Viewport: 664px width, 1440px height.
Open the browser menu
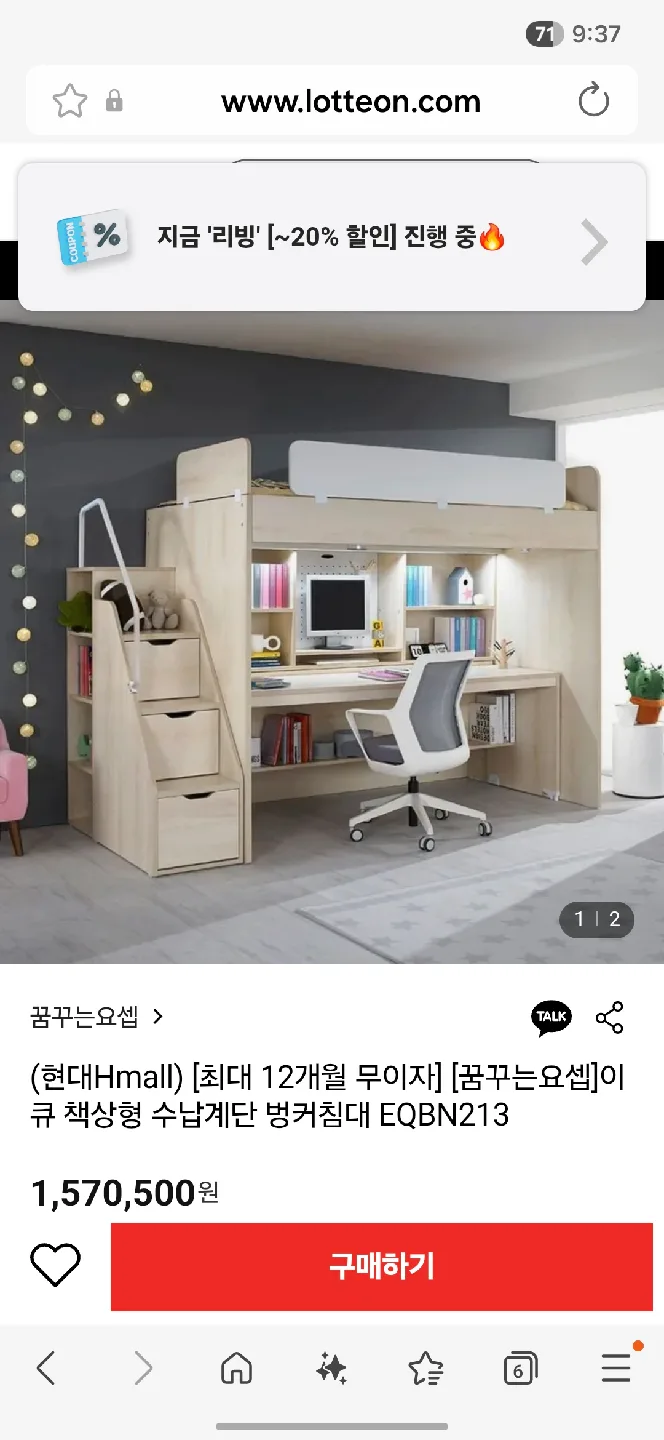click(x=616, y=1368)
